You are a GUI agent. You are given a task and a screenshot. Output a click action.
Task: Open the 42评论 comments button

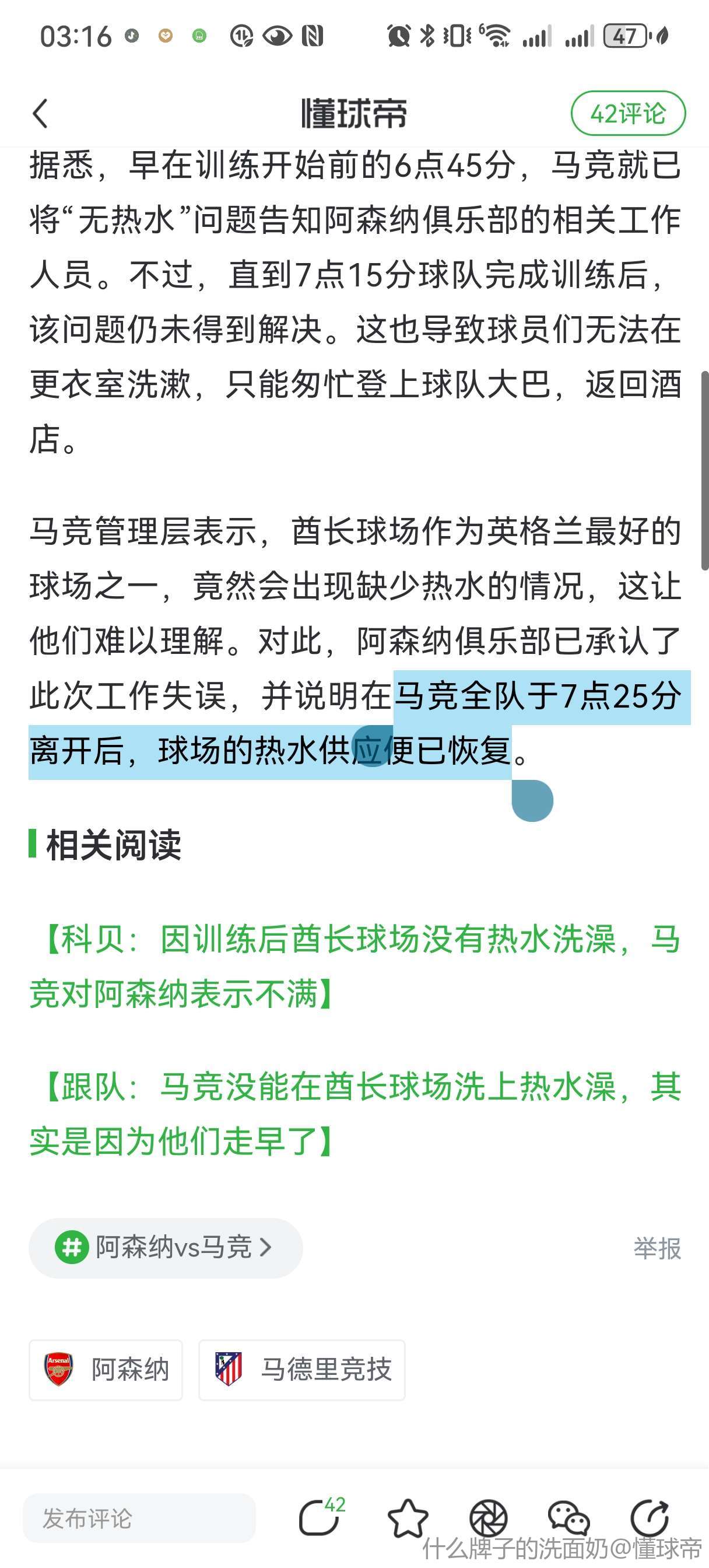click(x=627, y=114)
